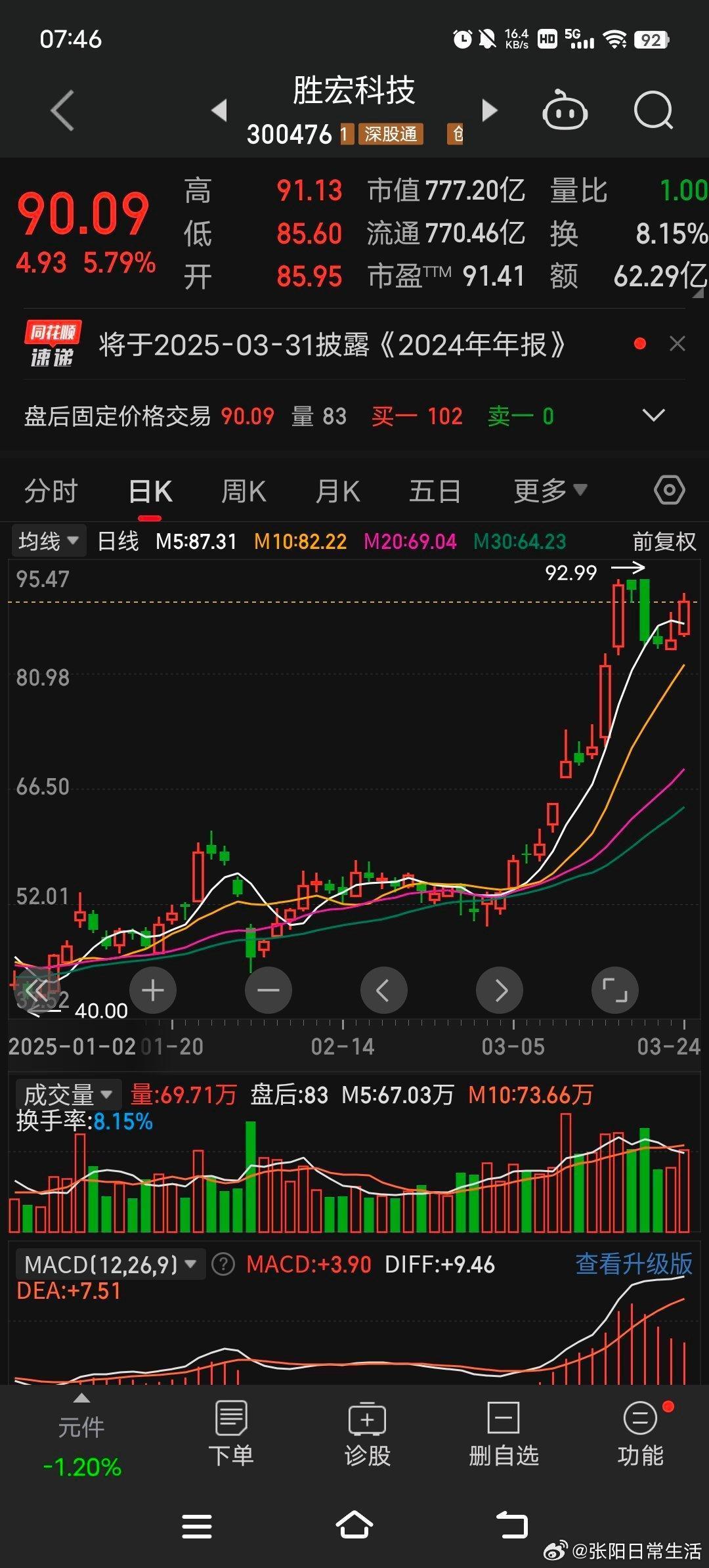Open the AI assistant robot icon
This screenshot has height=1568, width=709.
[x=566, y=112]
